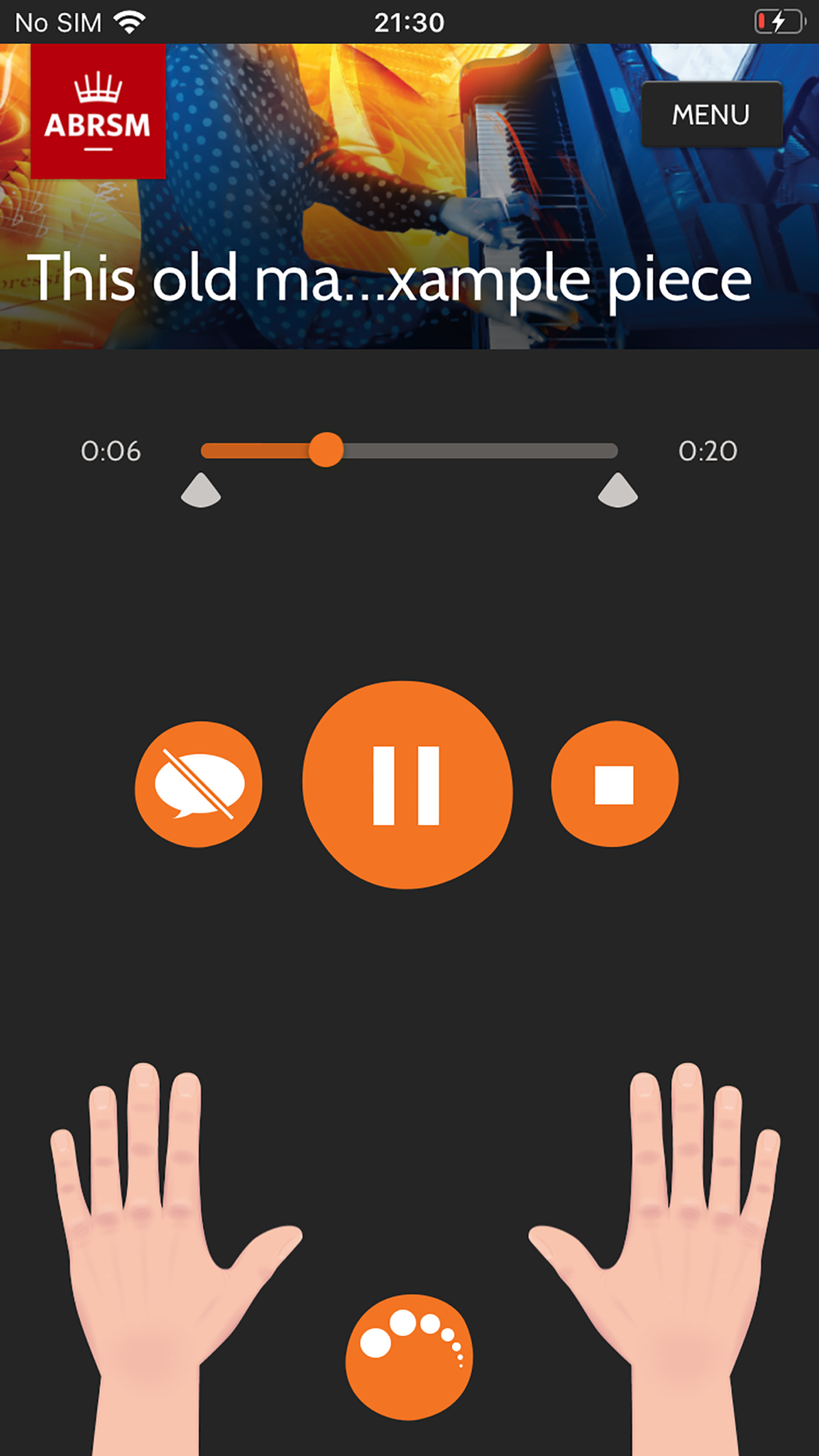Toggle the spoken commentary bubble

tap(199, 785)
